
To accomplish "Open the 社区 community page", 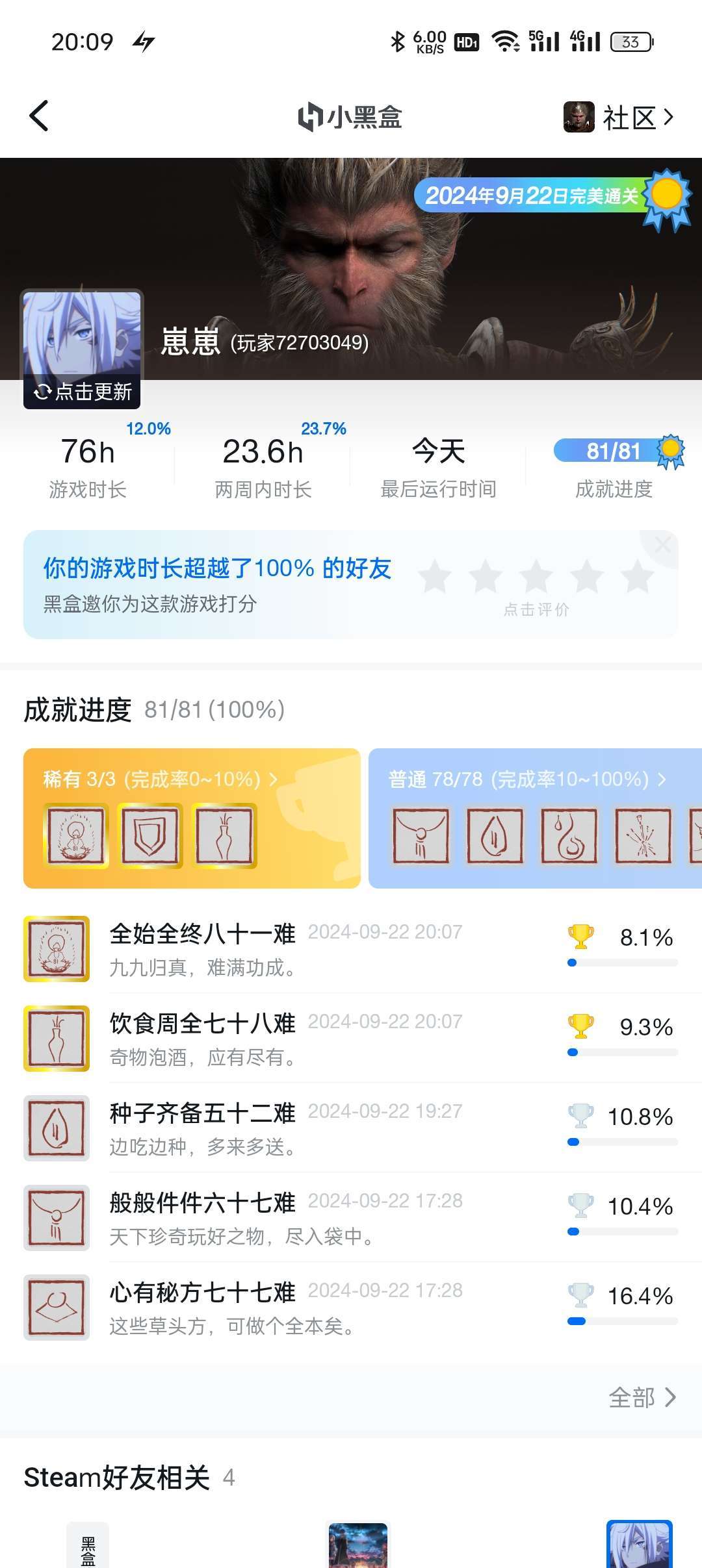I will point(618,118).
